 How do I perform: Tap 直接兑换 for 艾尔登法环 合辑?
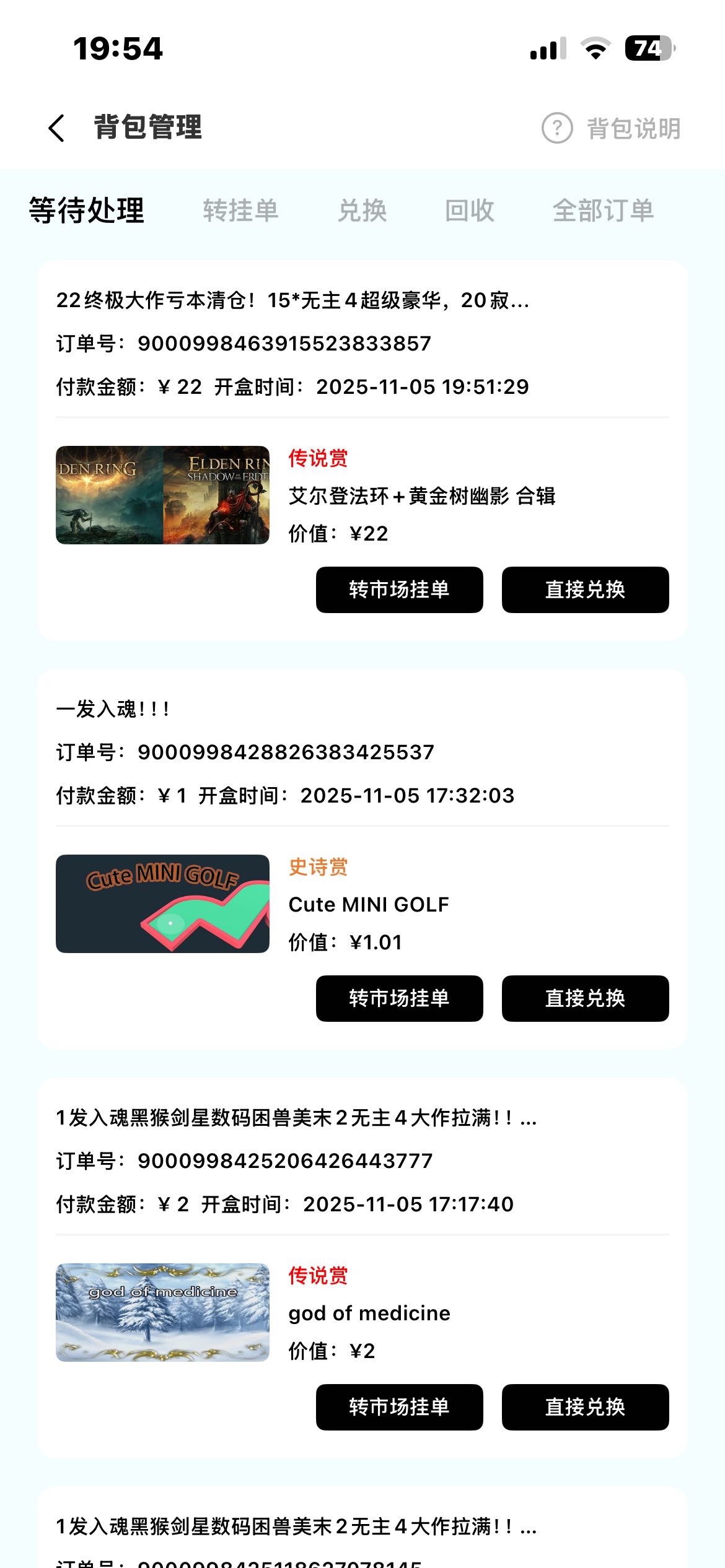click(x=585, y=590)
